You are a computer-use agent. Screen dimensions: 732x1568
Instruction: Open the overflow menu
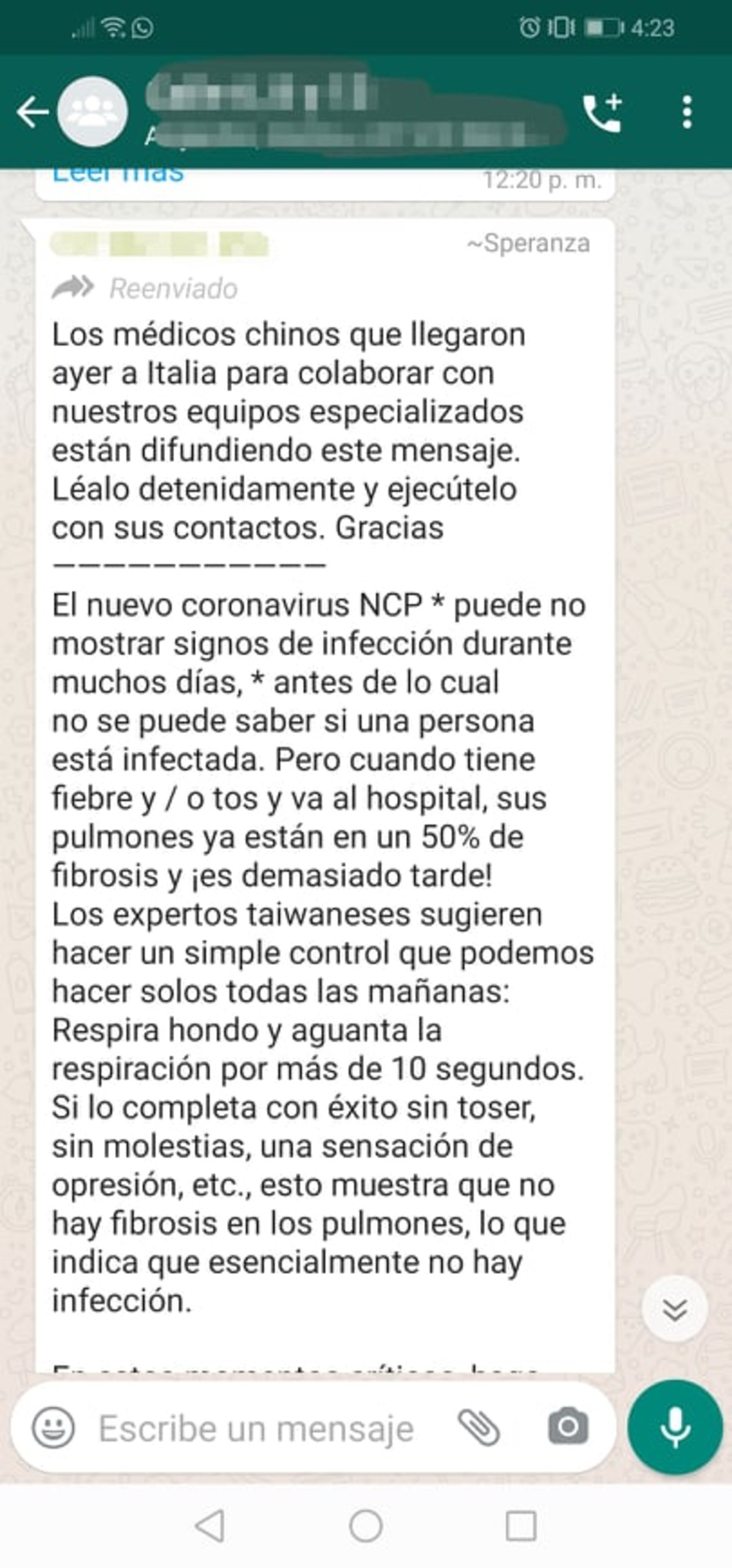click(x=687, y=112)
